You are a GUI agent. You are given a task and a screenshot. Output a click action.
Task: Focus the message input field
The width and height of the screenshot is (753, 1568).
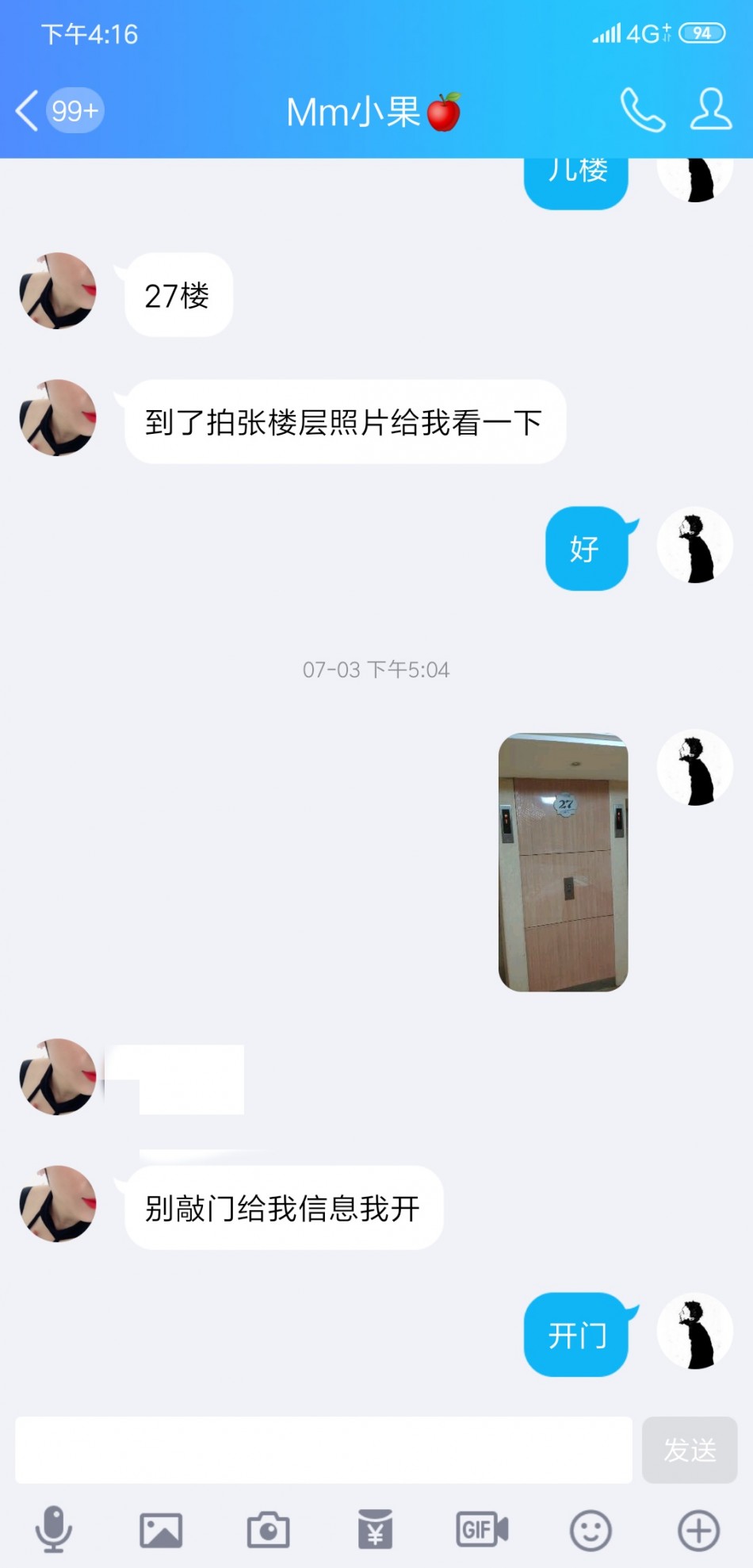323,1450
